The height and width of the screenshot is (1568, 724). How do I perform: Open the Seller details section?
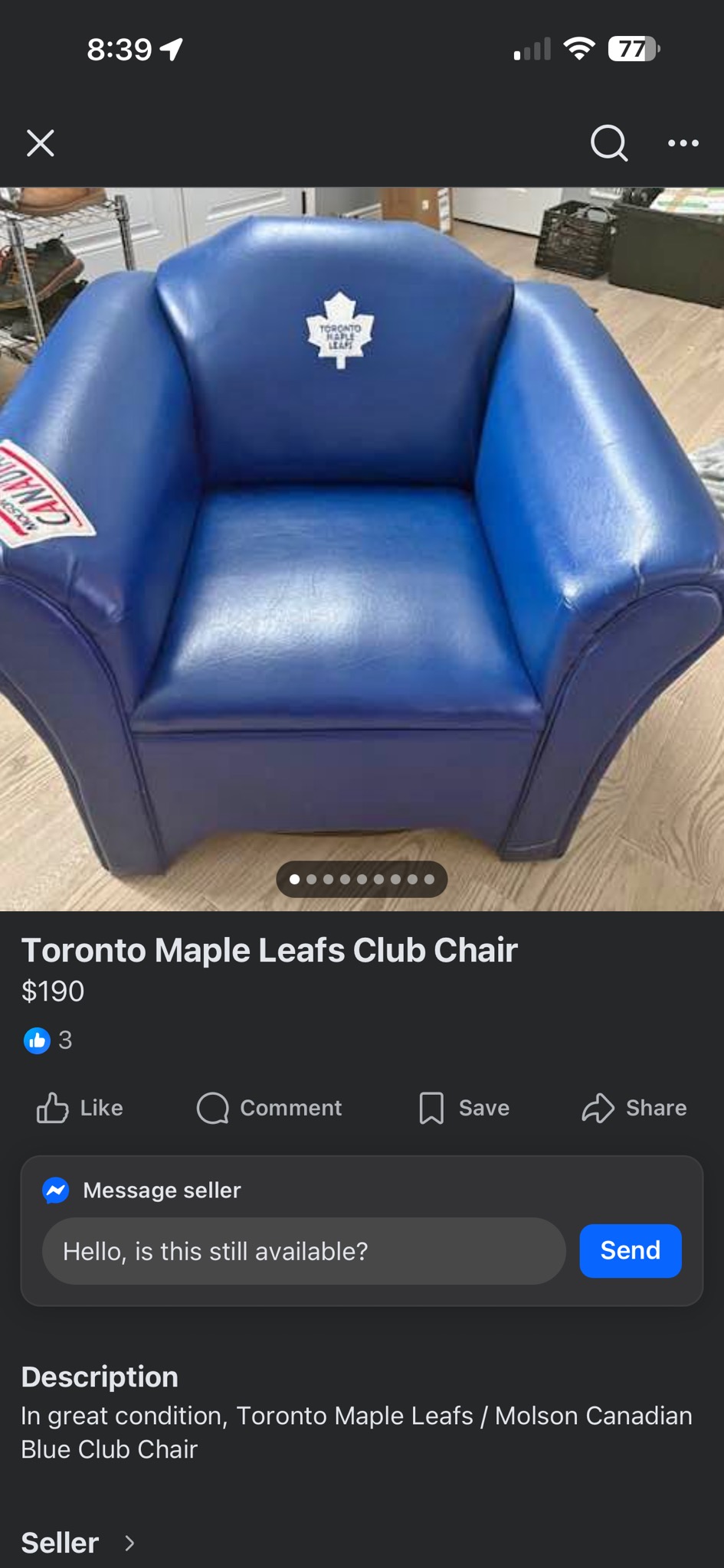78,1543
